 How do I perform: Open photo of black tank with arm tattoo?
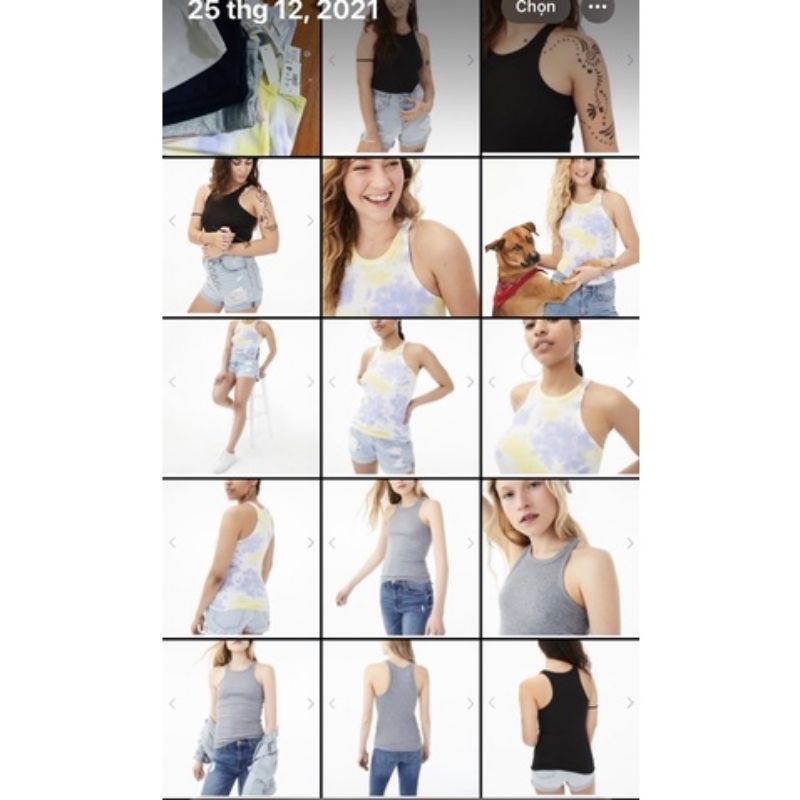pos(560,78)
